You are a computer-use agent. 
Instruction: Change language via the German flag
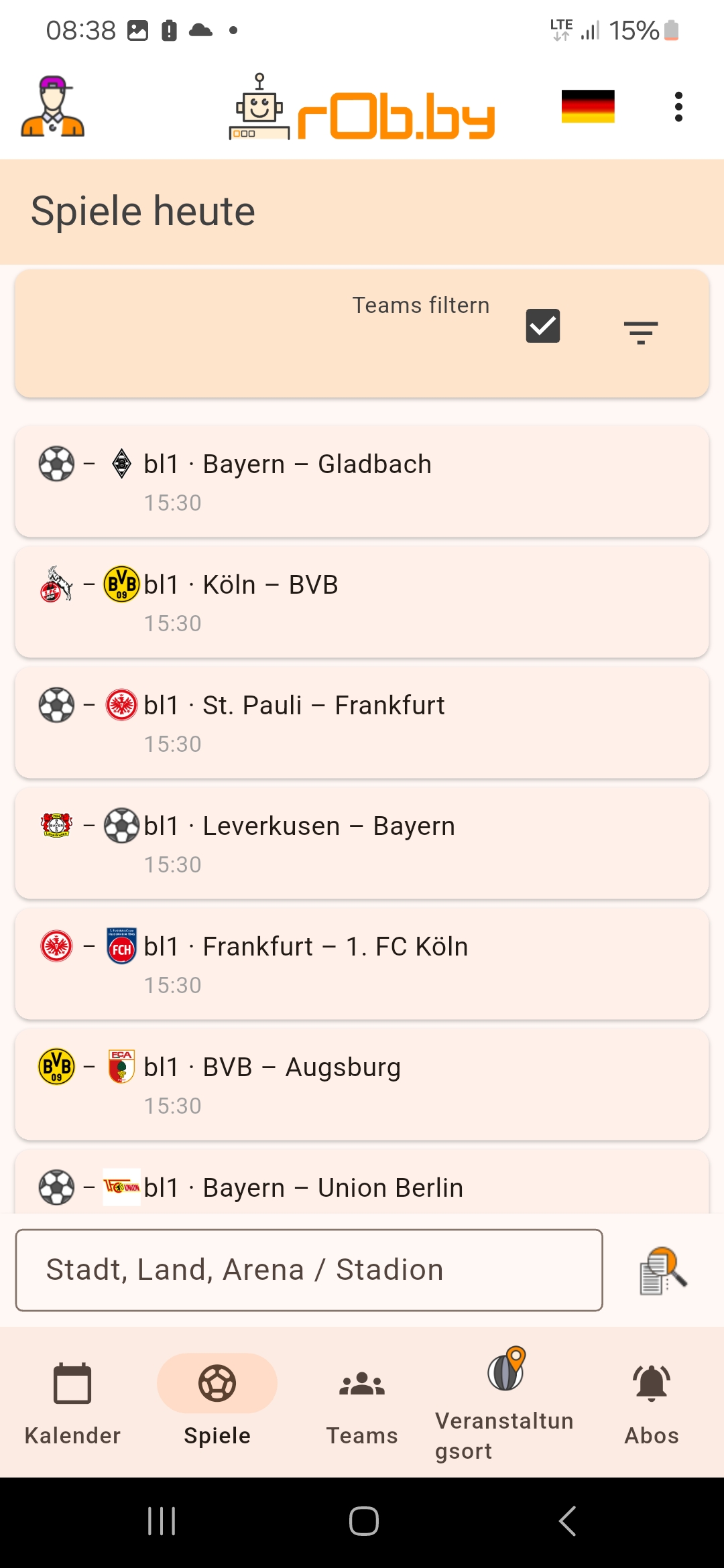588,107
